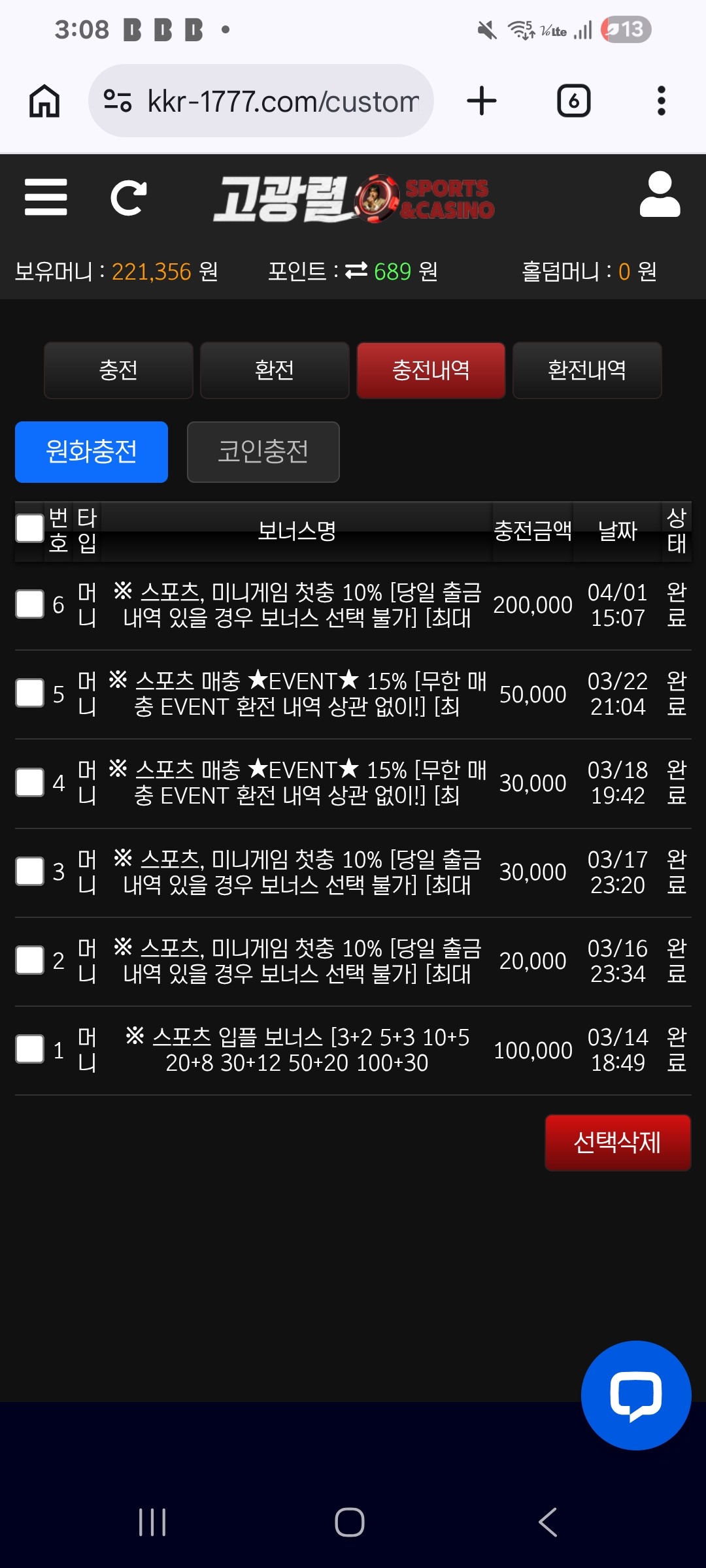This screenshot has width=706, height=1568.
Task: Check the checkbox for deposit row 6
Action: click(x=29, y=604)
